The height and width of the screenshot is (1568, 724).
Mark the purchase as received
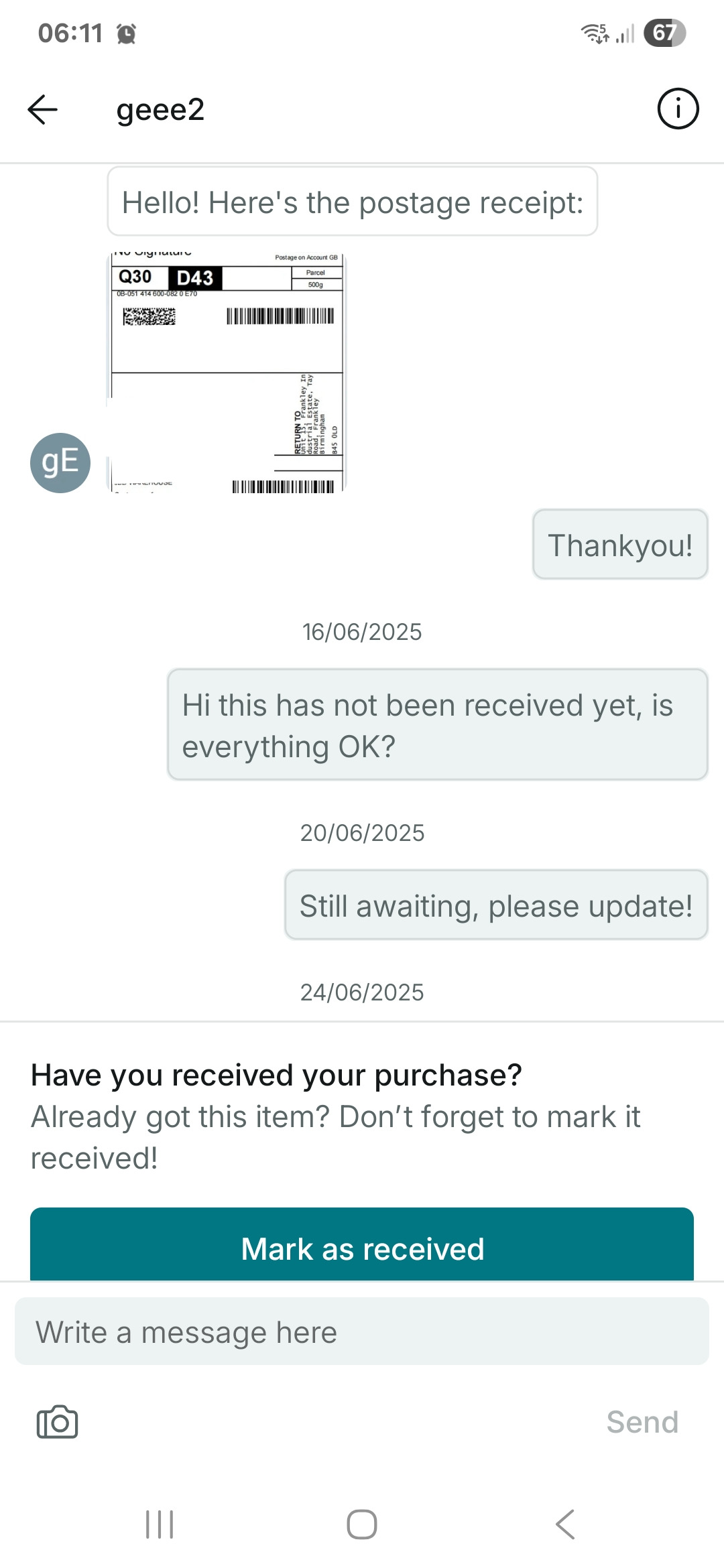click(x=362, y=1248)
